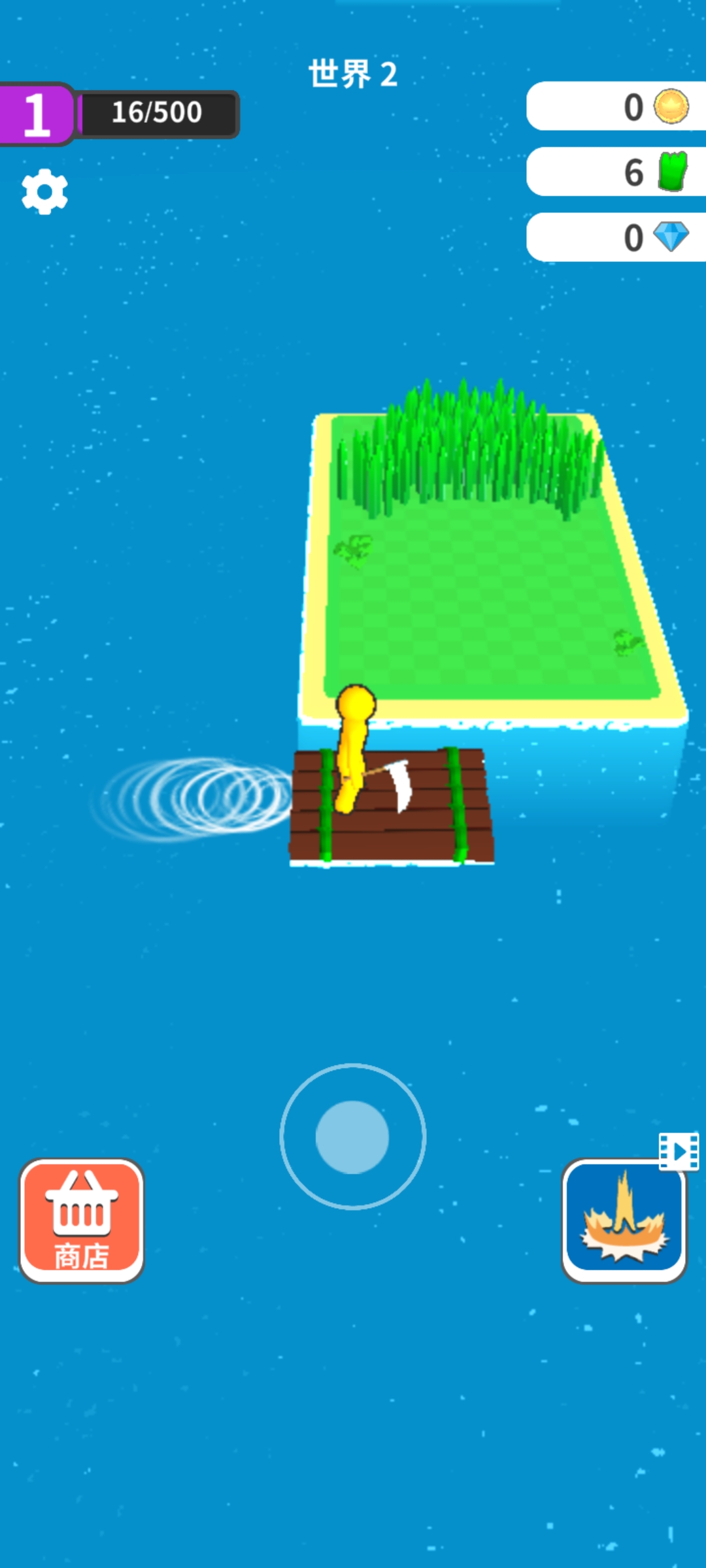Viewport: 706px width, 1568px height.
Task: Activate the video-ad boost power-up
Action: pyautogui.click(x=624, y=1220)
